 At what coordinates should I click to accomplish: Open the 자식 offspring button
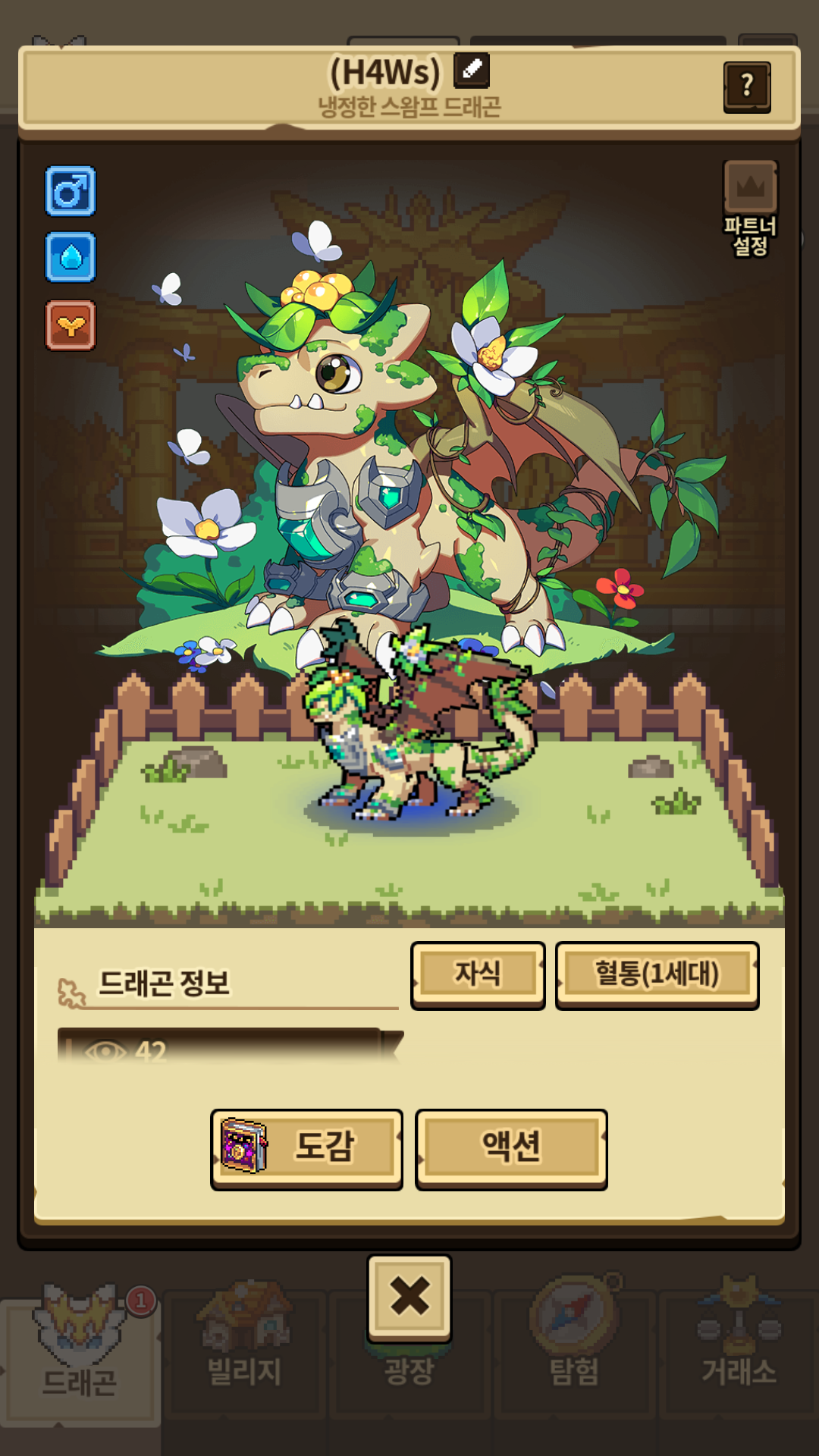(478, 974)
